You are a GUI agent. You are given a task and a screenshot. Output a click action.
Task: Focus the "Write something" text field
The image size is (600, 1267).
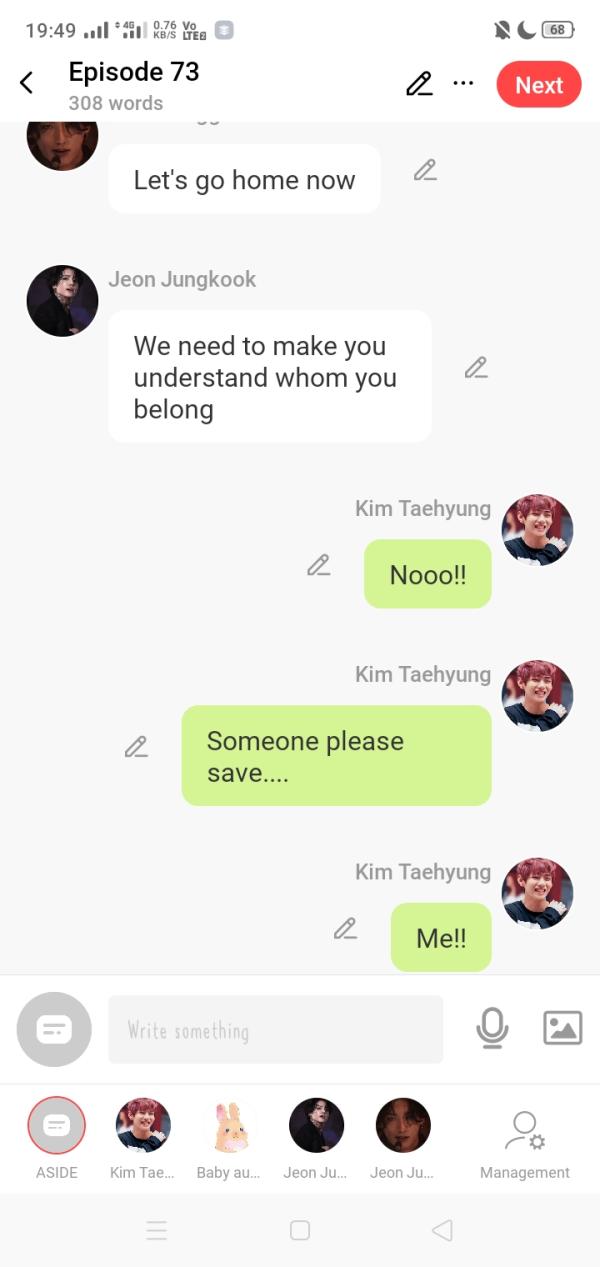[275, 1029]
